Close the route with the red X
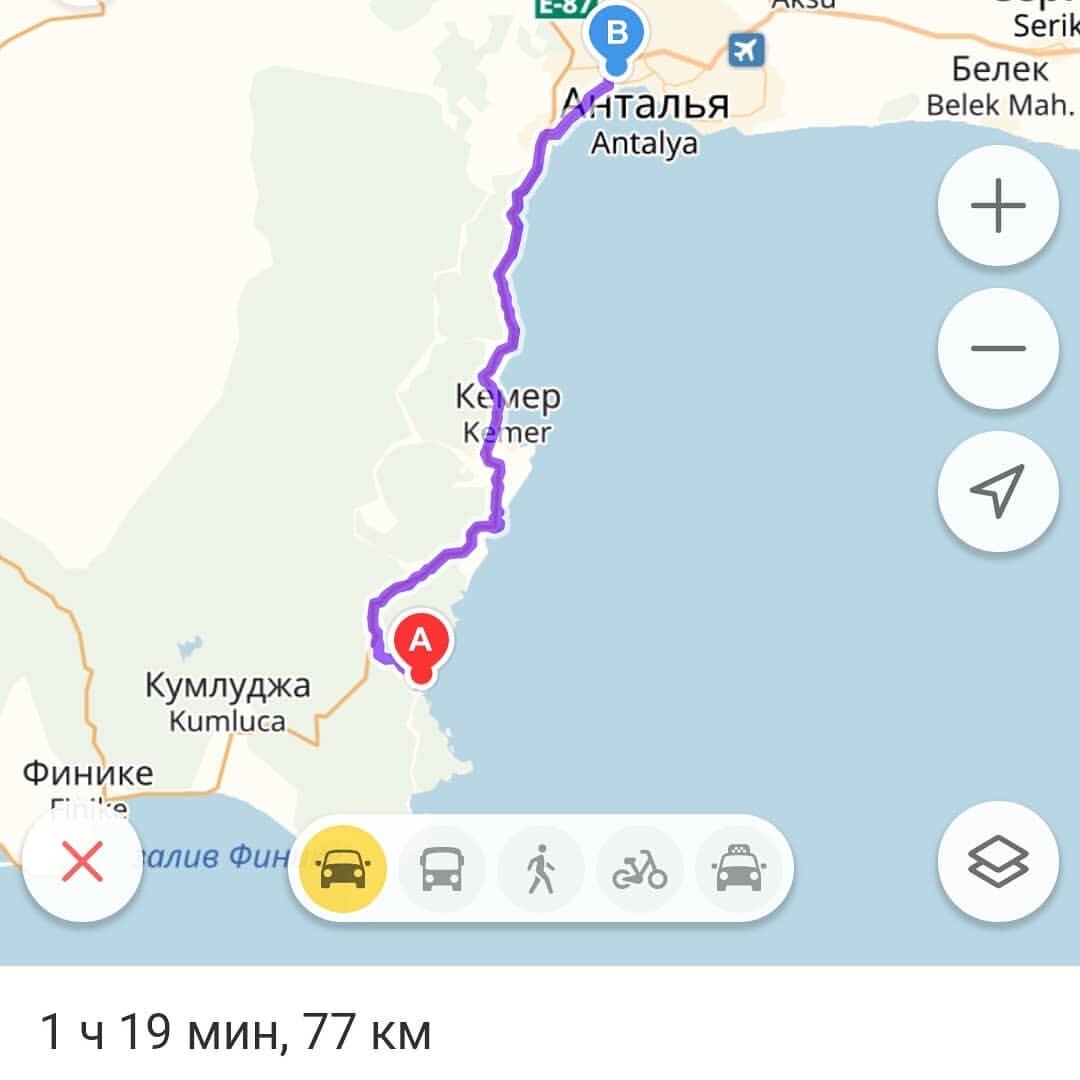 pyautogui.click(x=82, y=862)
